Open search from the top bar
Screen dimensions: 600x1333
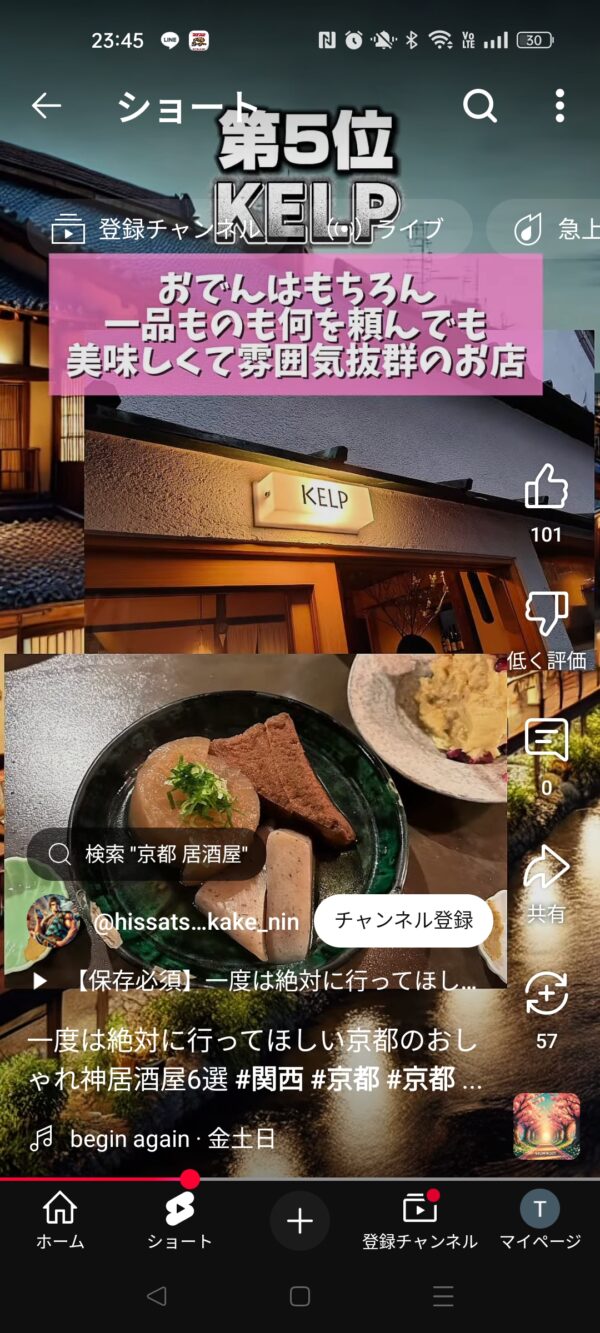click(x=480, y=105)
